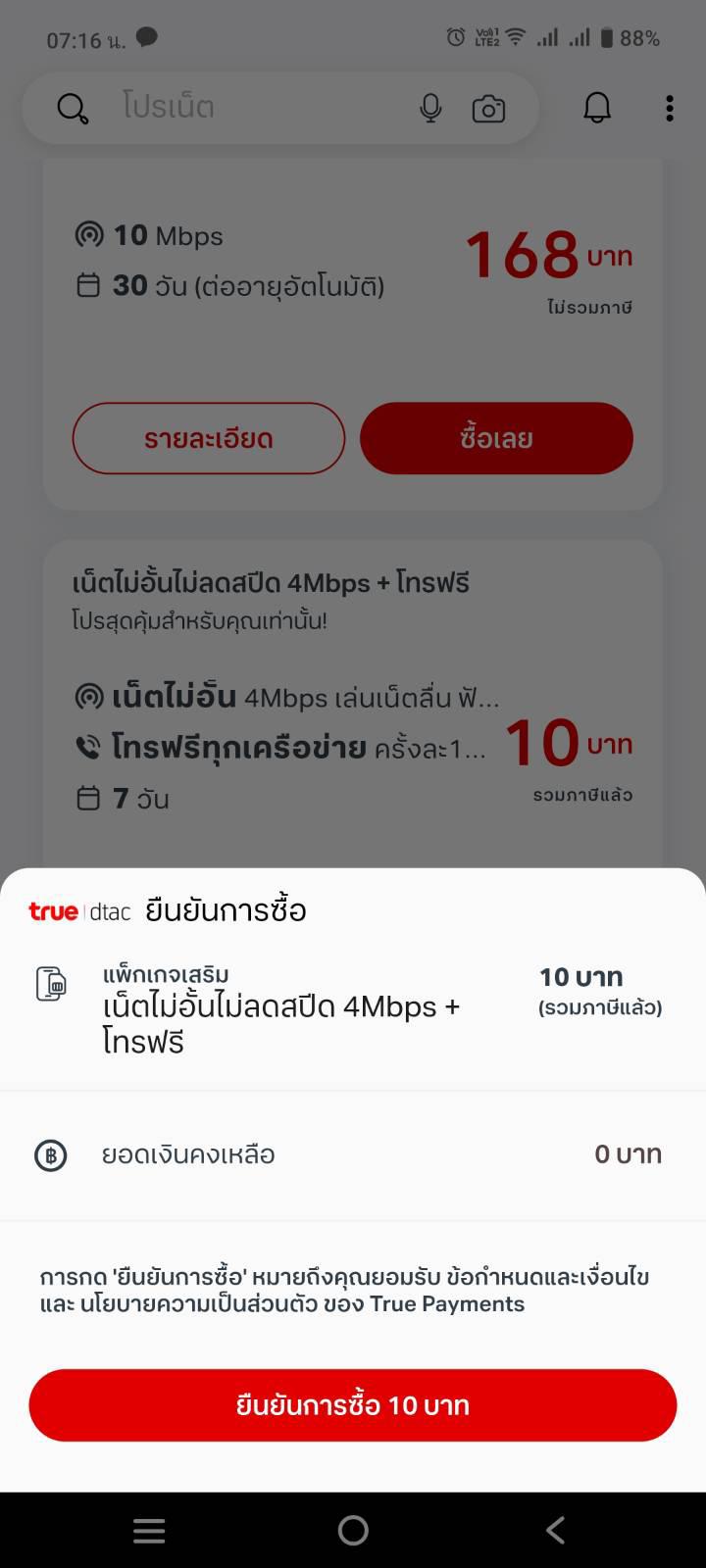This screenshot has width=706, height=1568.
Task: Open recent apps from the navigation bar
Action: coord(149,1530)
